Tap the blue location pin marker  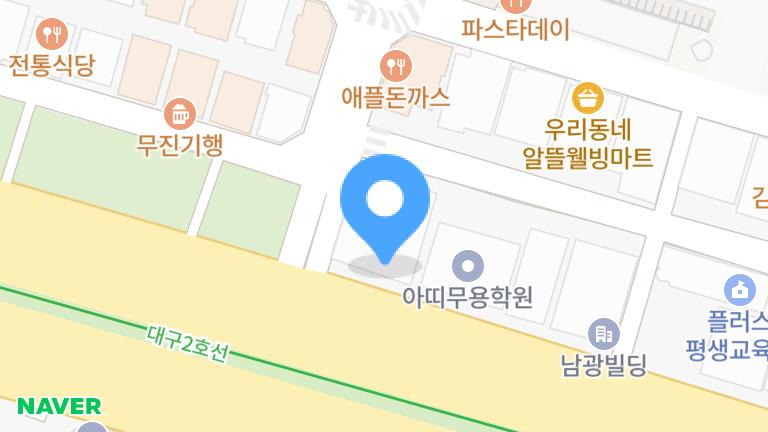coord(385,205)
